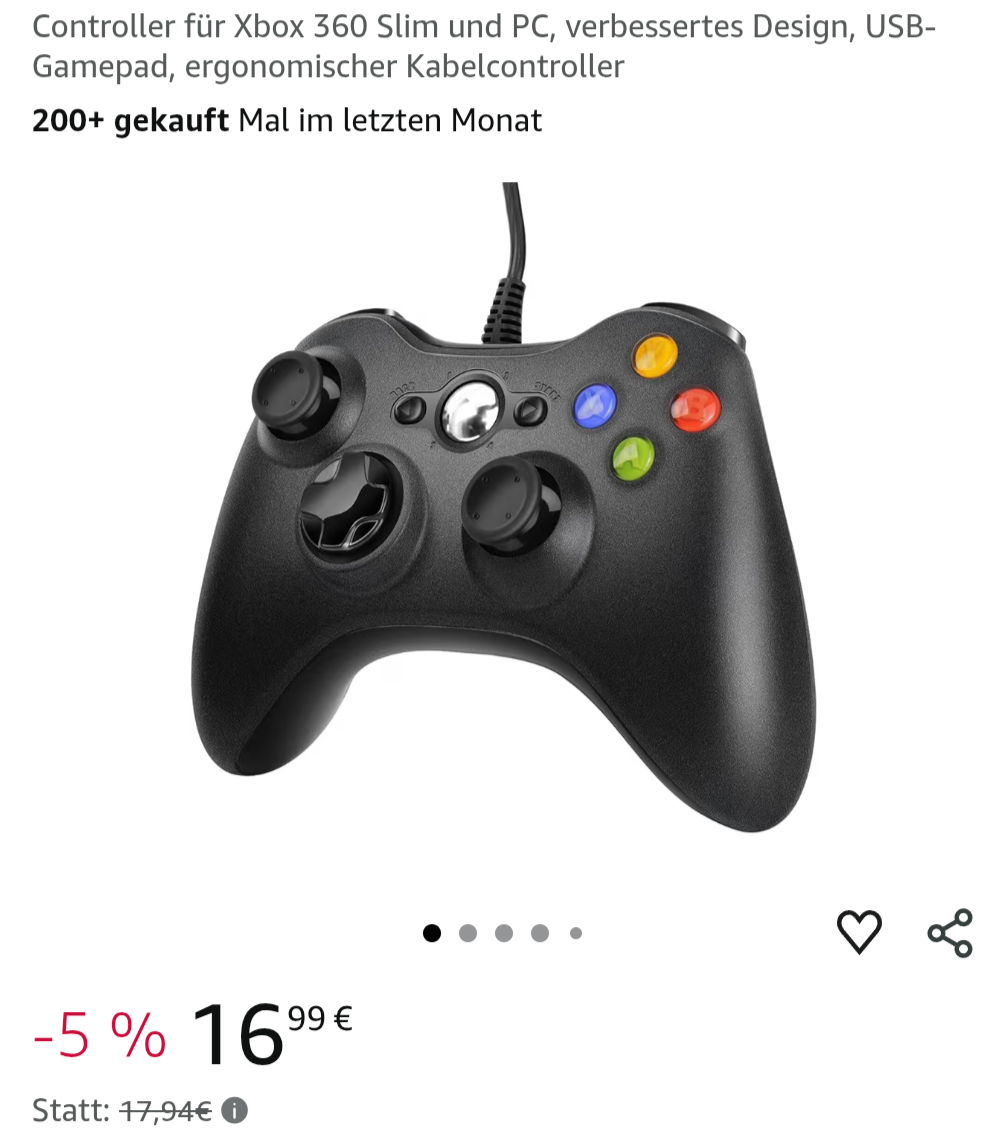Share this product listing
The image size is (1008, 1138).
click(949, 933)
